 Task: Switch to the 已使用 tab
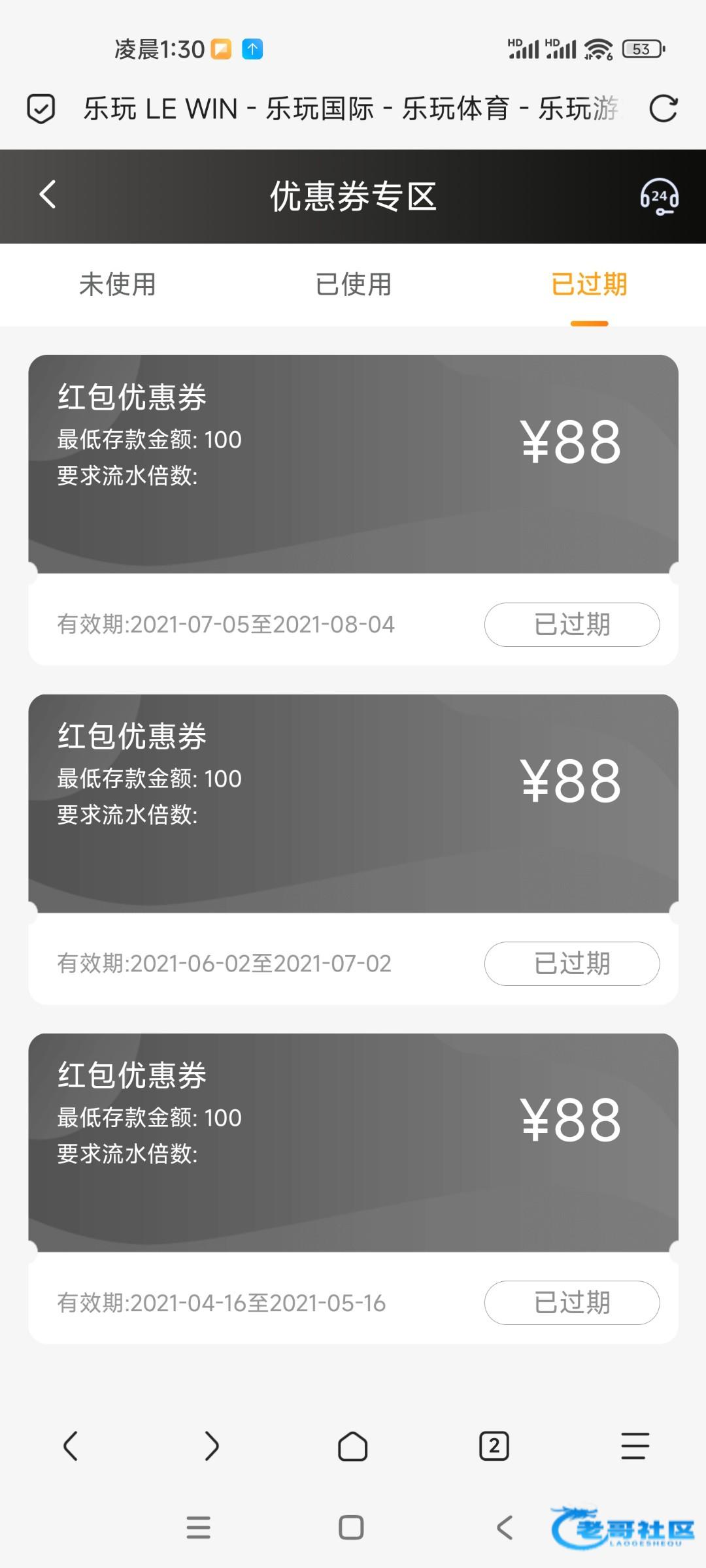point(353,284)
